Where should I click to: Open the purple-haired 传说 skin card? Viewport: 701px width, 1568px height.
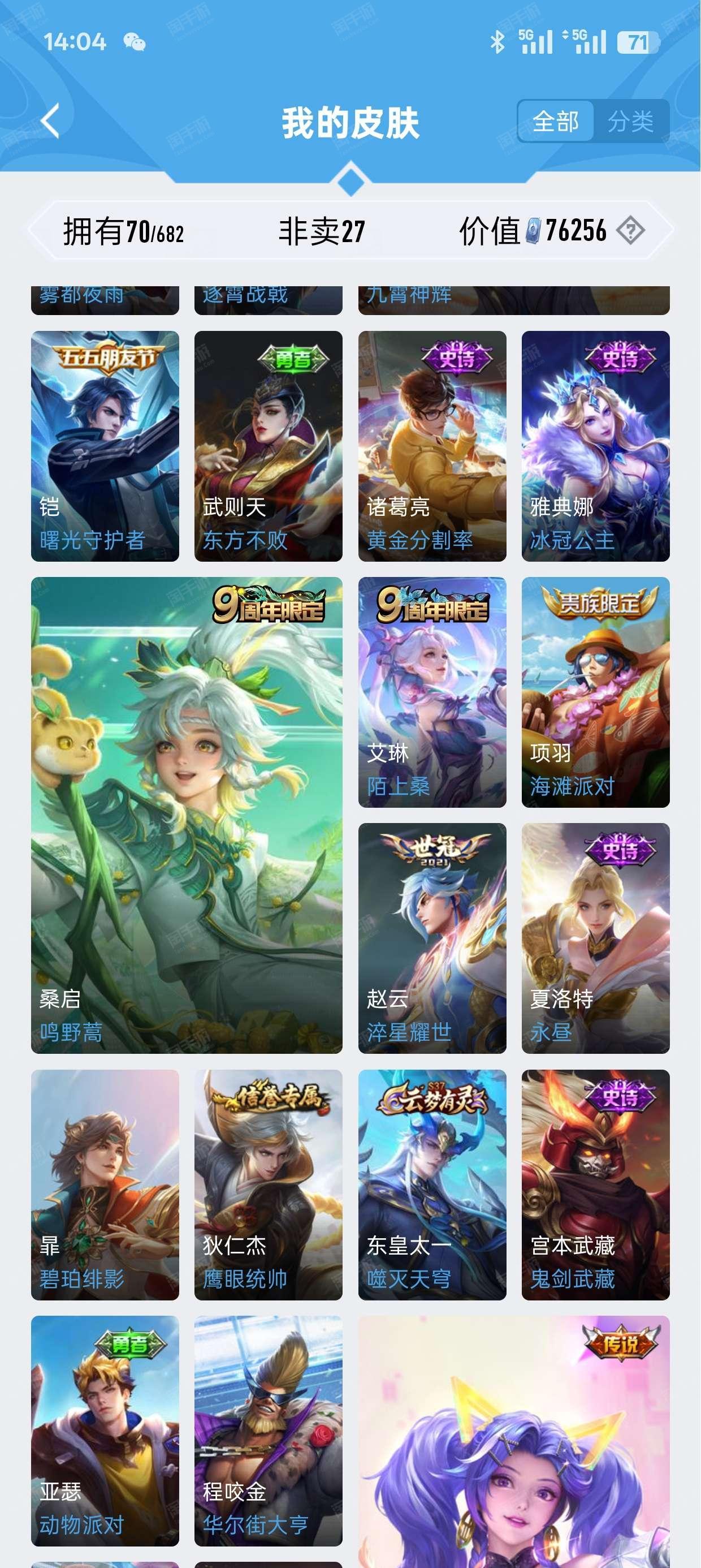[514, 1441]
